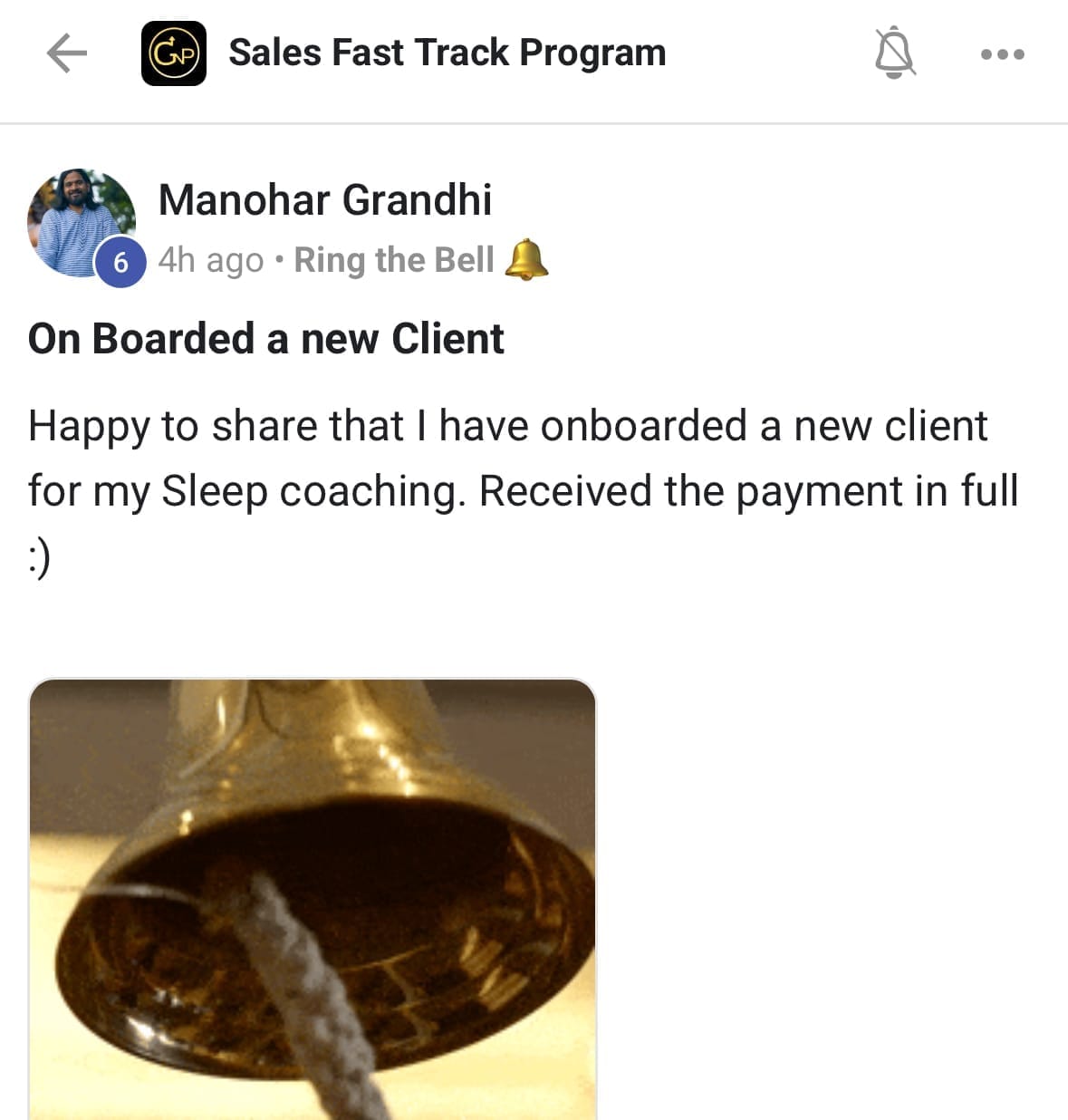
Task: View the bell image in the post
Action: click(313, 897)
